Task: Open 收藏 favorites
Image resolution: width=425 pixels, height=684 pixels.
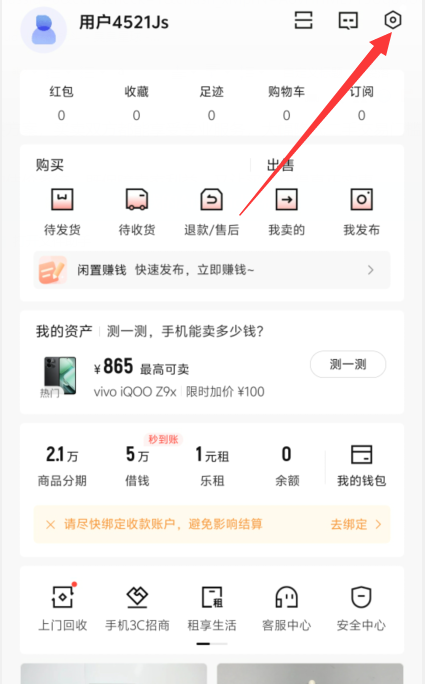Action: (137, 103)
